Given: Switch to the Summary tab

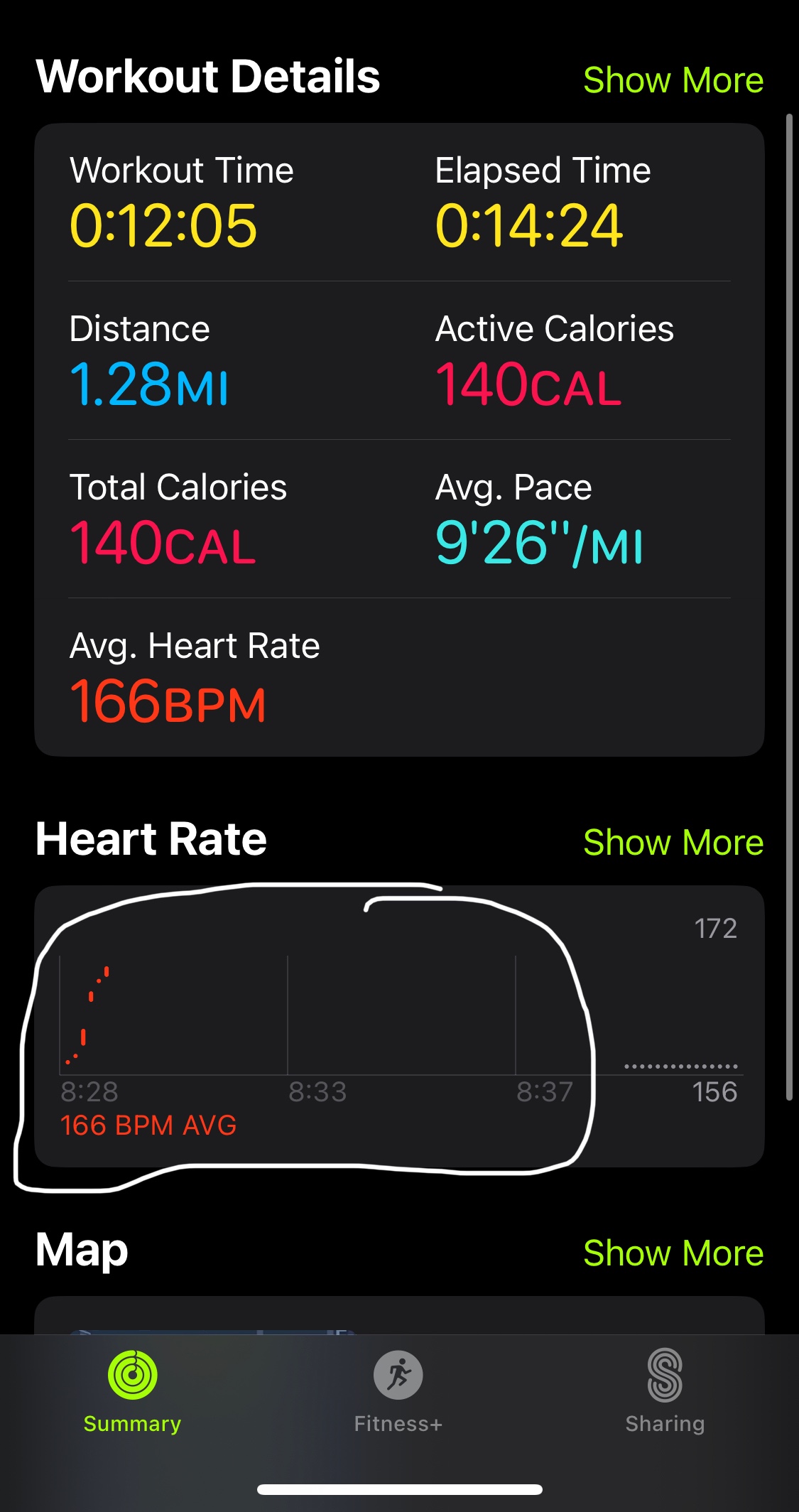Looking at the screenshot, I should (131, 1393).
